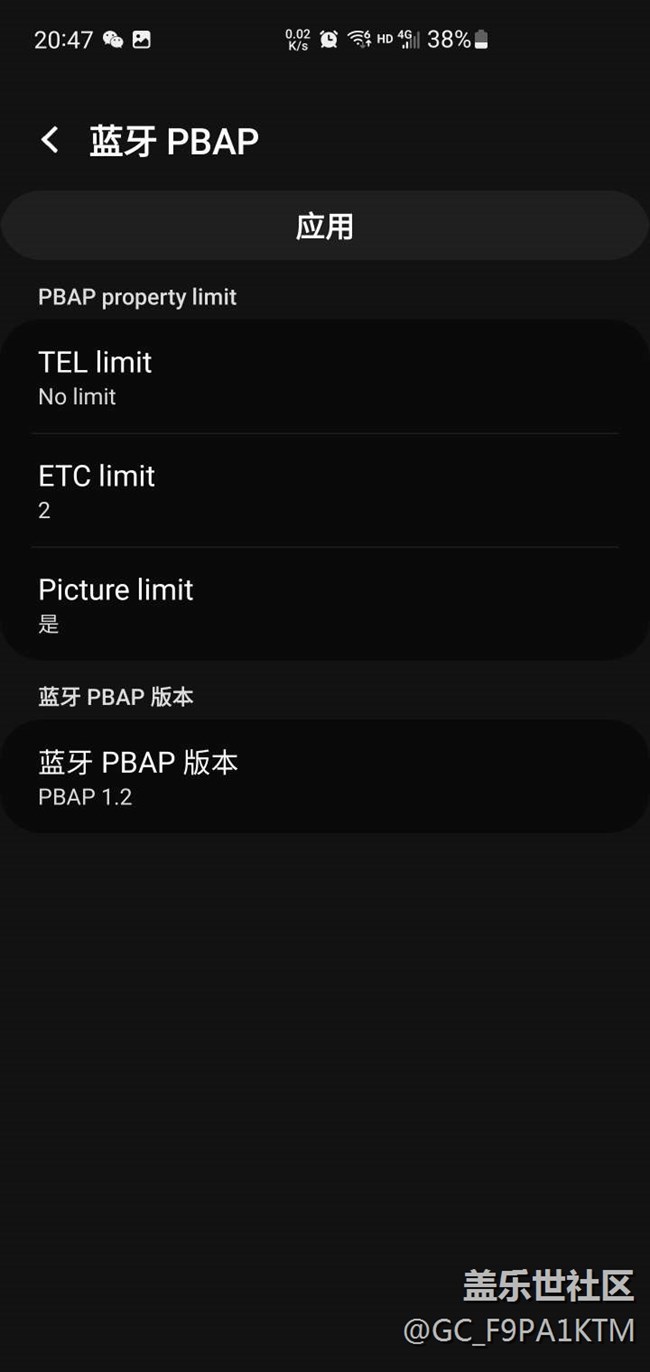The width and height of the screenshot is (650, 1372).
Task: Select the 蓝牙 PBAP 版本 row
Action: pyautogui.click(x=325, y=777)
